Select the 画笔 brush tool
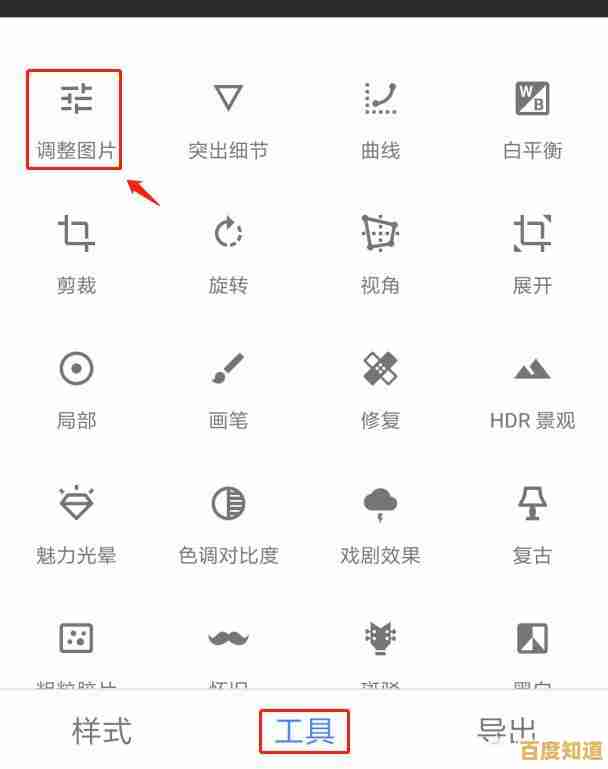Viewport: 608px width, 769px height. click(228, 388)
